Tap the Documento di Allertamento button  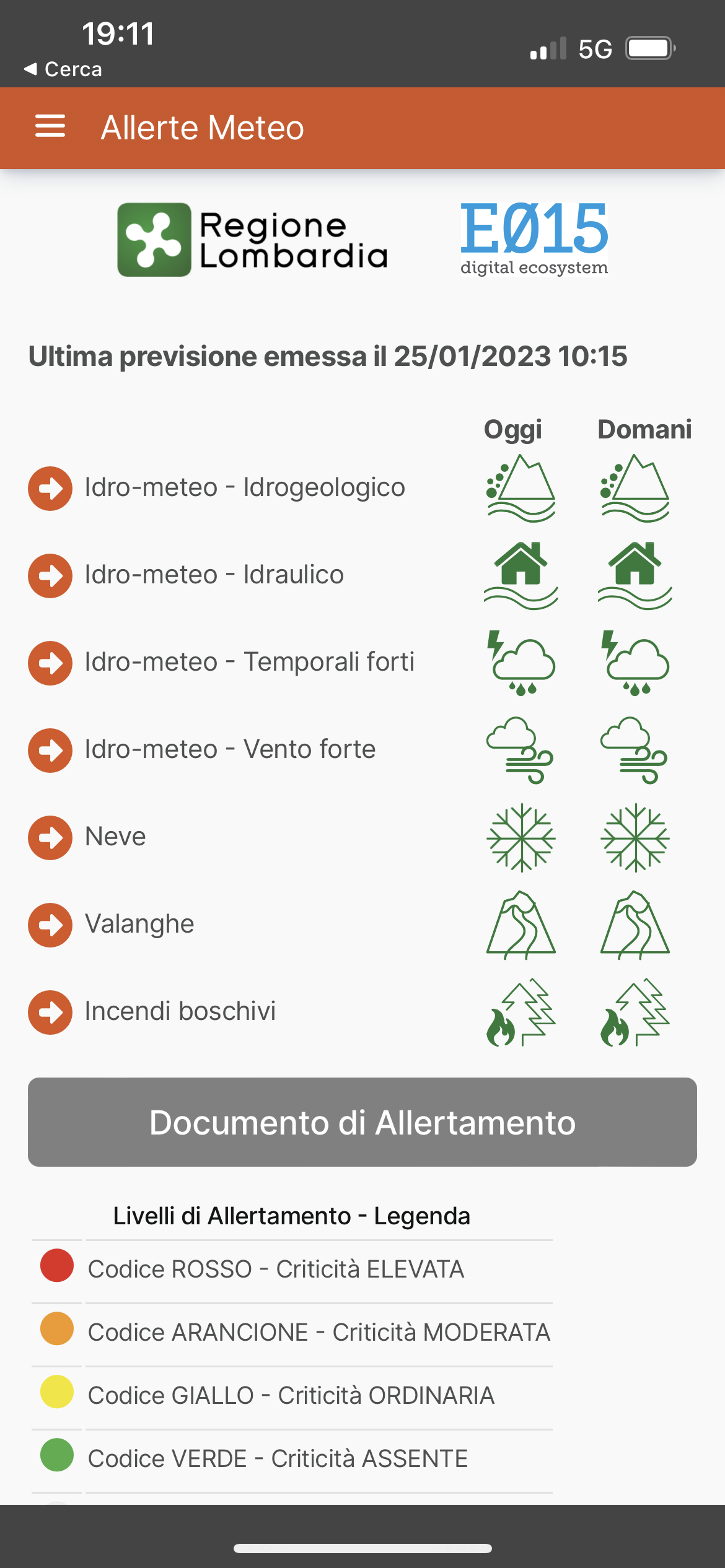pyautogui.click(x=362, y=1122)
